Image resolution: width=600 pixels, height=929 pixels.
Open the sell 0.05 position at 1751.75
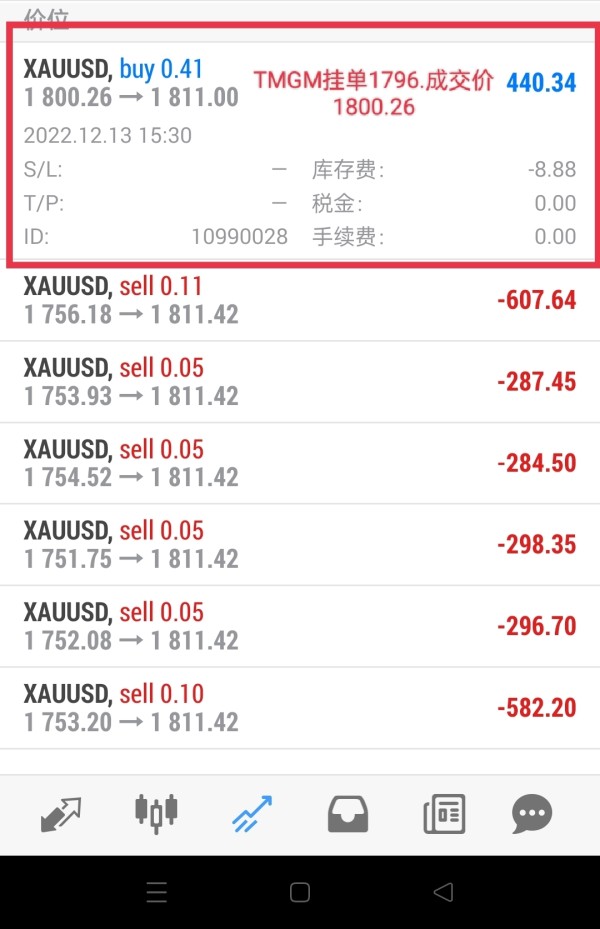(x=300, y=544)
